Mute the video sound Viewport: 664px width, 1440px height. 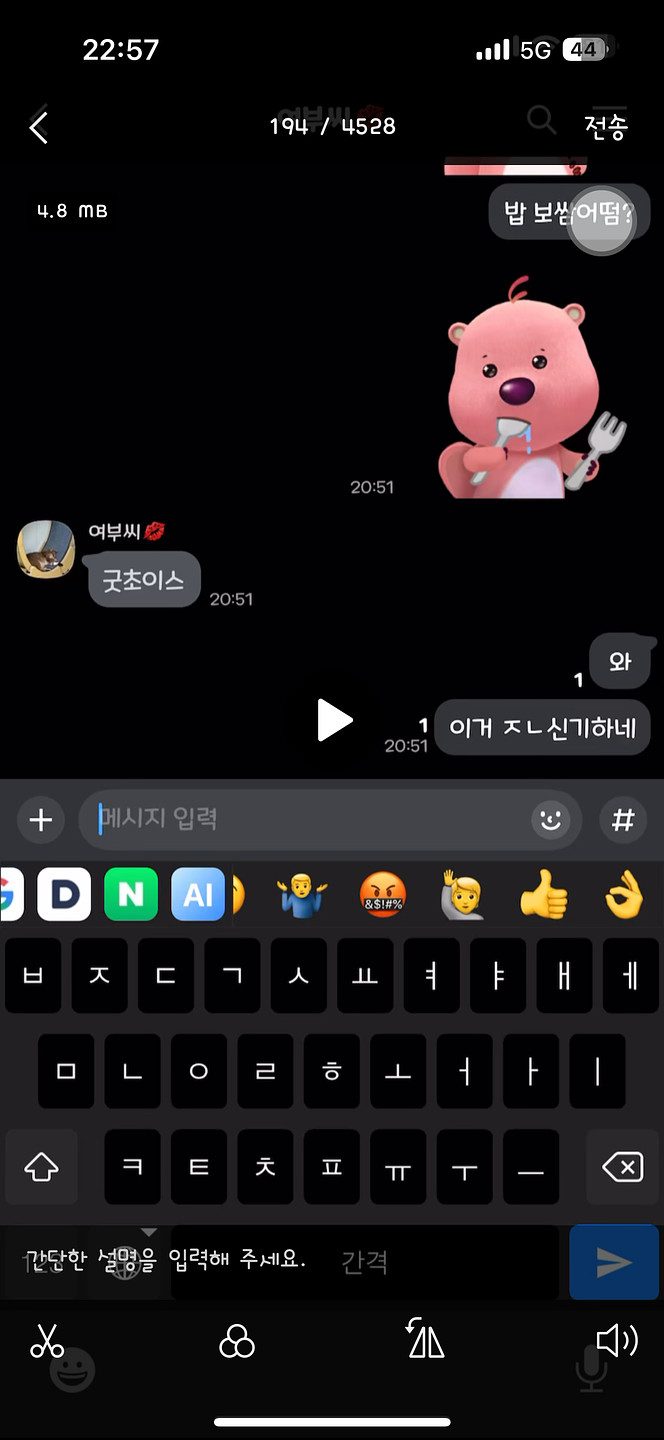coord(616,1340)
